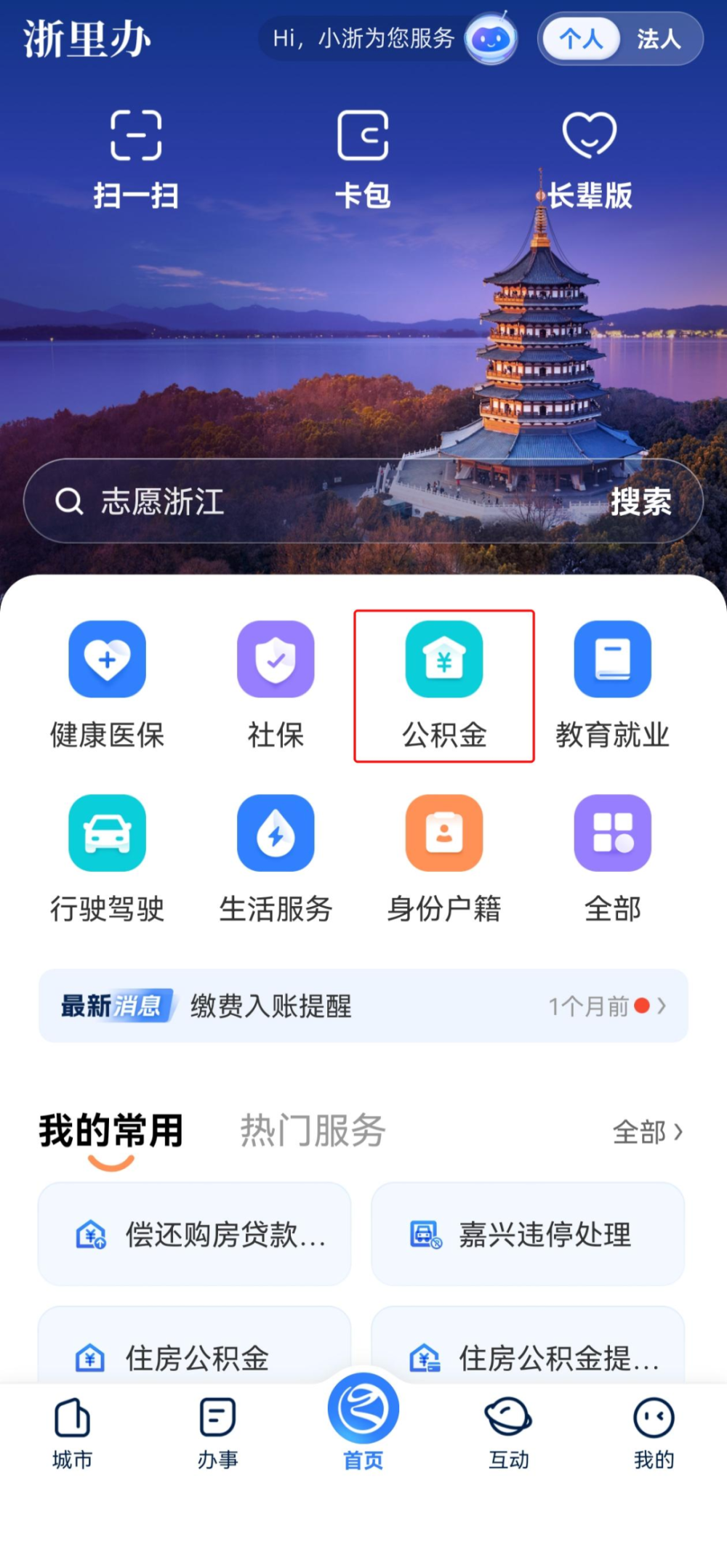Switch to 长辈版 elder mode

pos(590,156)
